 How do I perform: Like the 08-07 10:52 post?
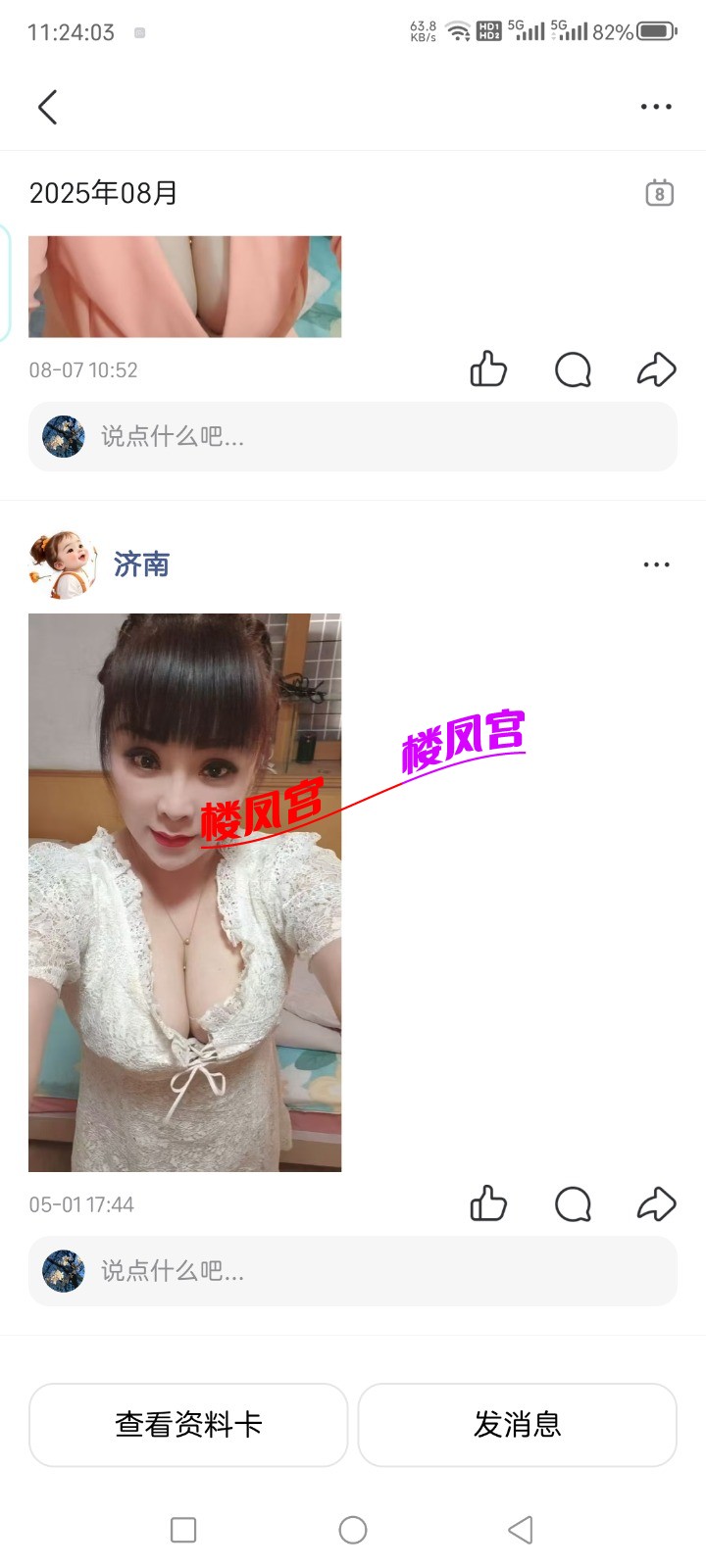(488, 369)
